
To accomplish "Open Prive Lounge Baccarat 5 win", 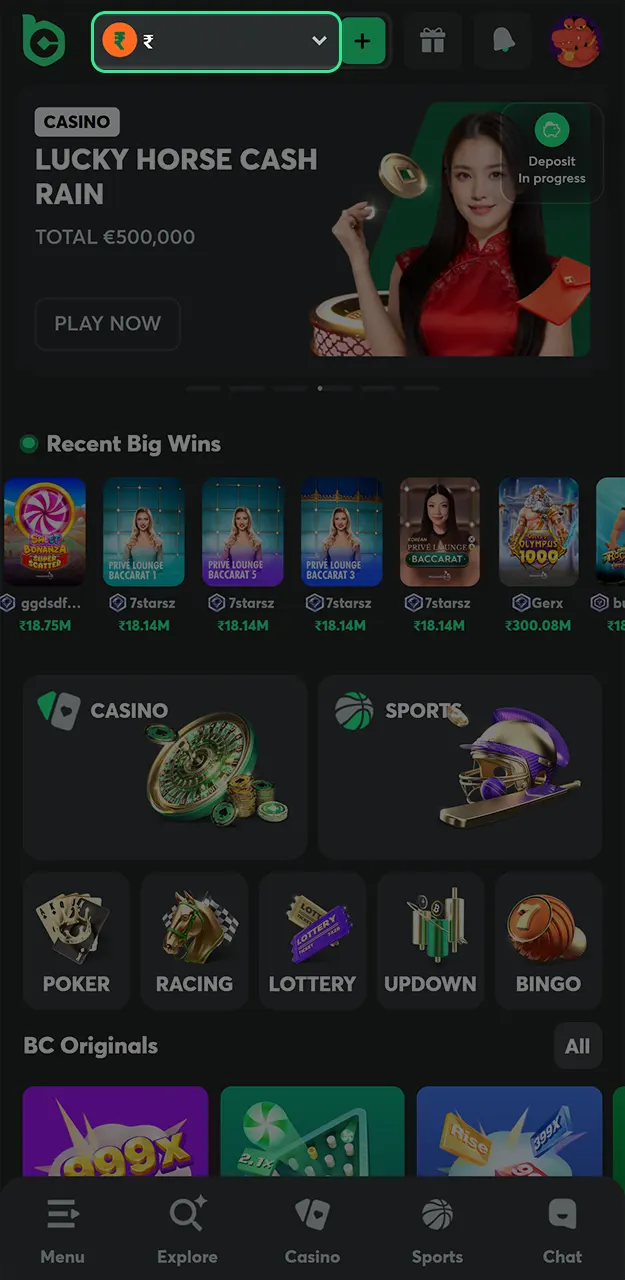I will (242, 532).
